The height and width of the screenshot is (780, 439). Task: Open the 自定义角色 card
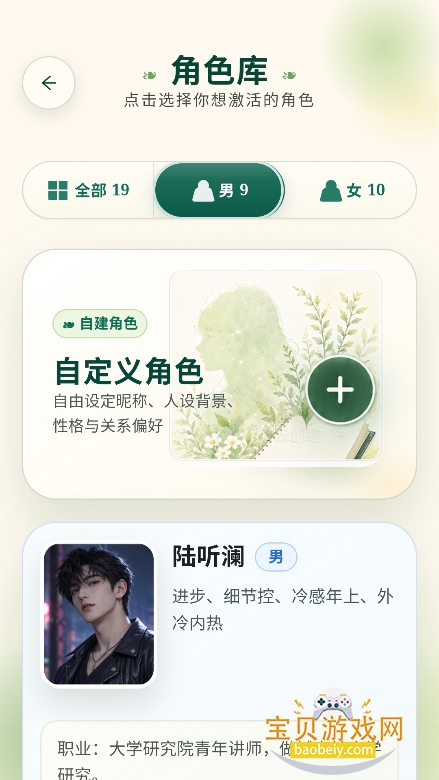tap(219, 374)
